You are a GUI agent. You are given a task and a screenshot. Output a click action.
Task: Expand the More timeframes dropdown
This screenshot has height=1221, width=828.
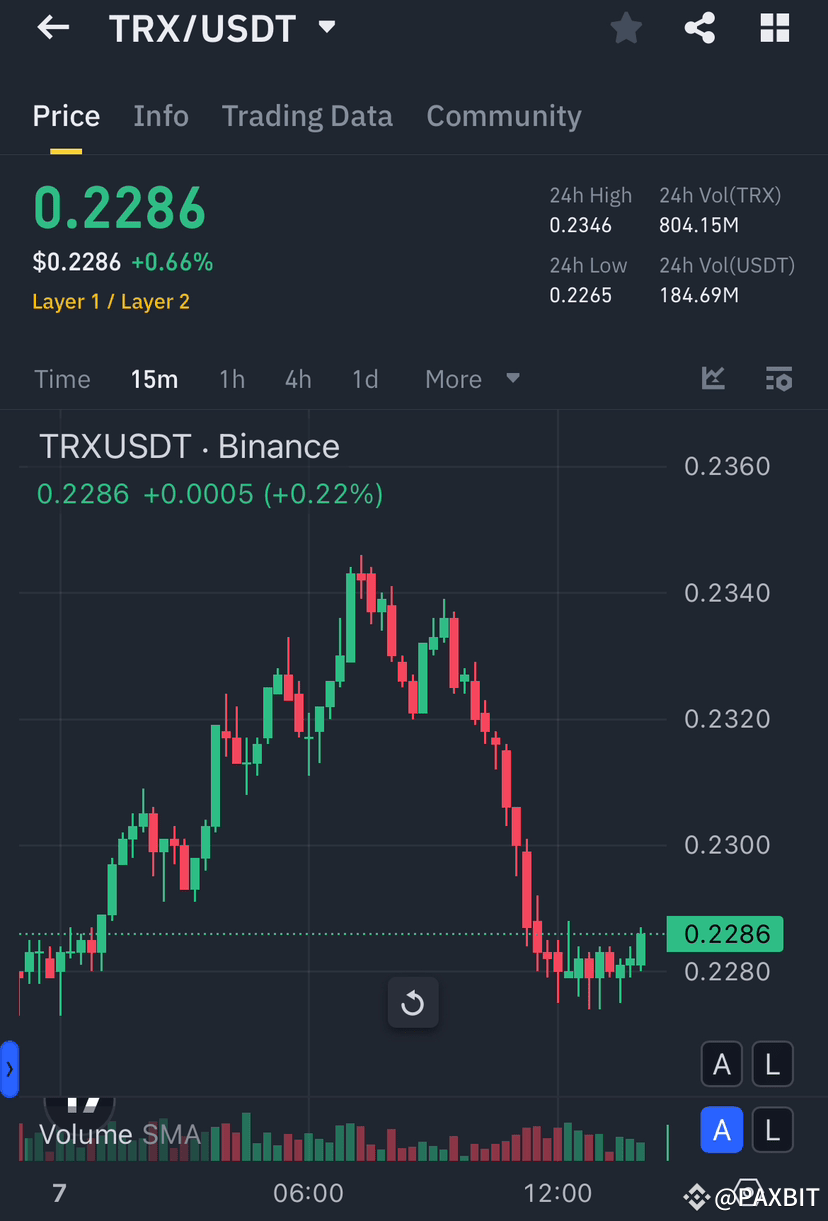(x=472, y=378)
